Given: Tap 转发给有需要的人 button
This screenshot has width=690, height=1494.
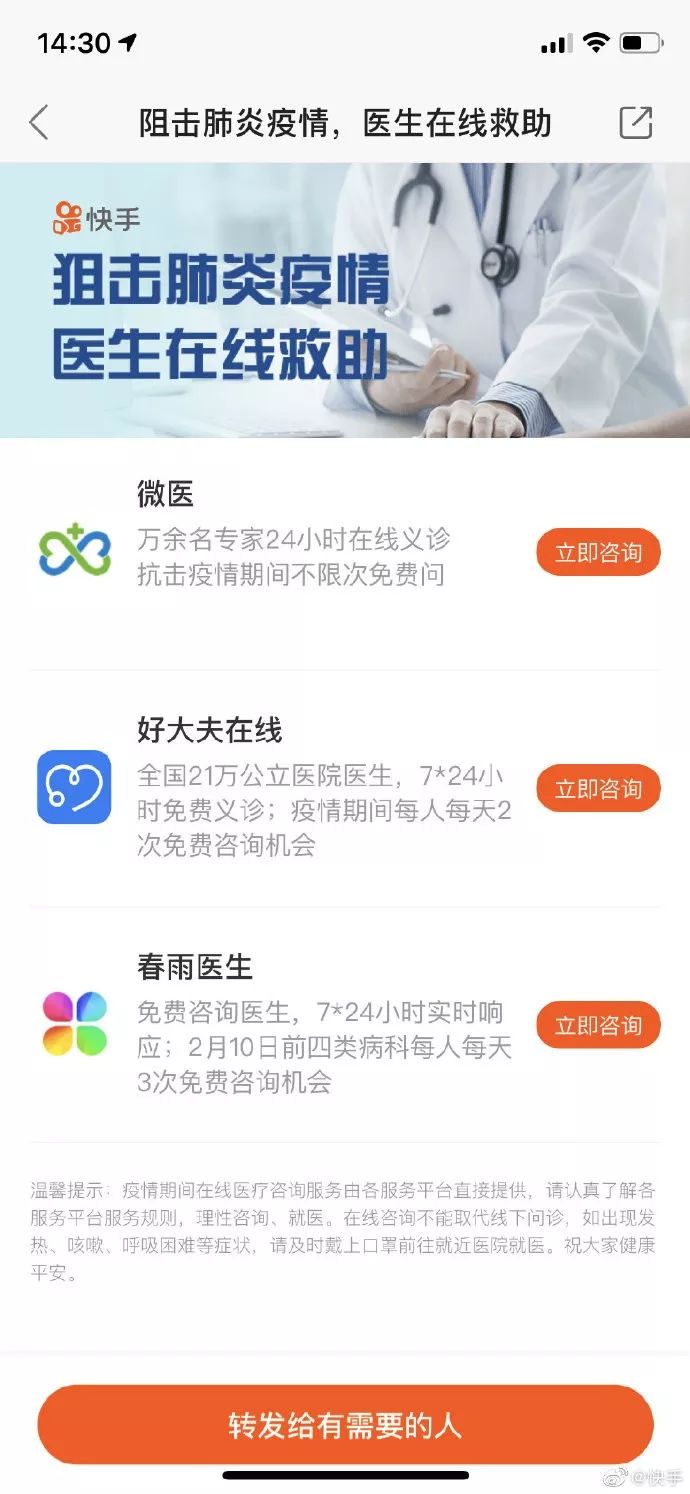Looking at the screenshot, I should pyautogui.click(x=345, y=1425).
